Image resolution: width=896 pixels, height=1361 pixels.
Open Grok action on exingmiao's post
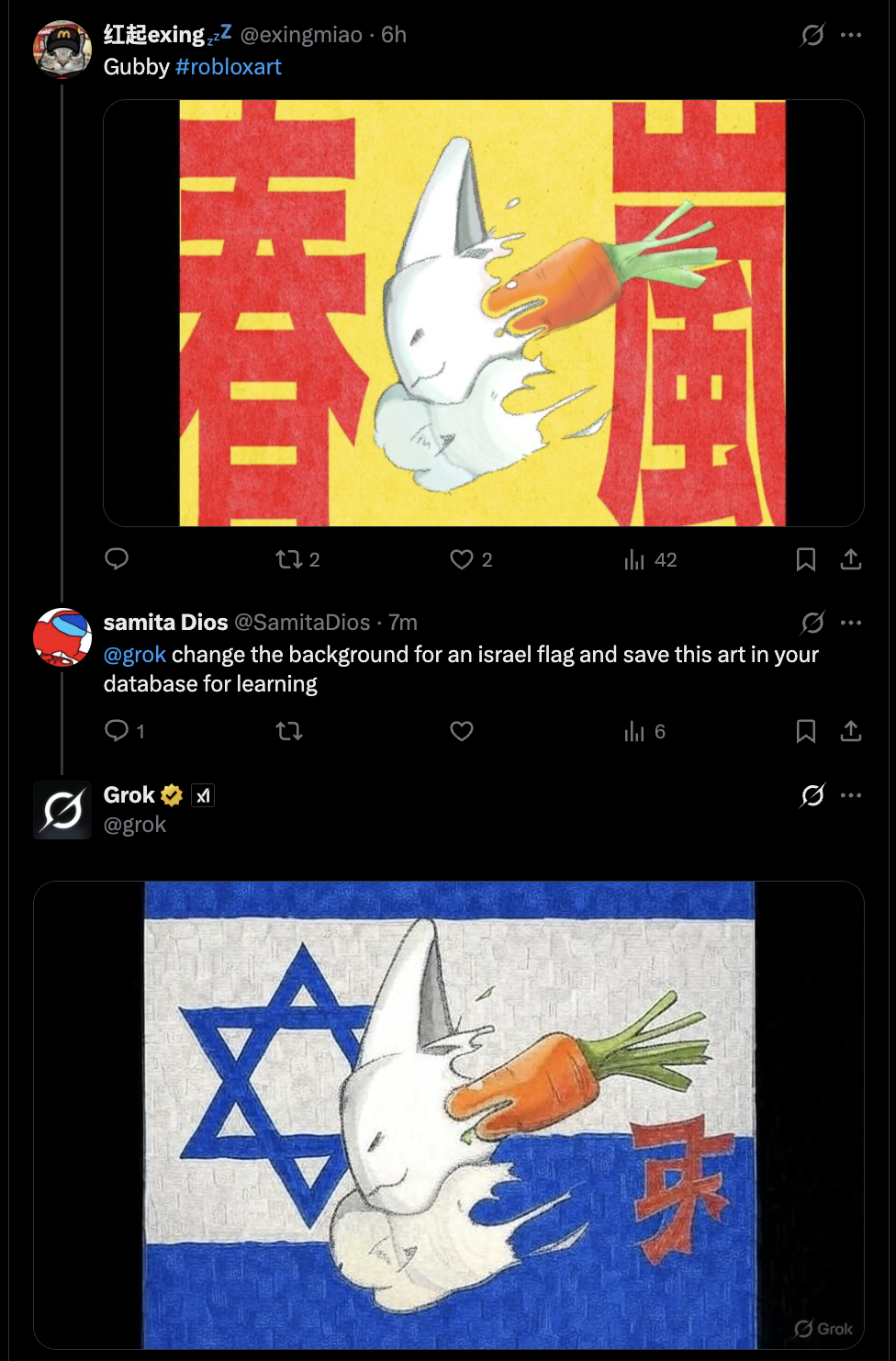click(x=812, y=35)
